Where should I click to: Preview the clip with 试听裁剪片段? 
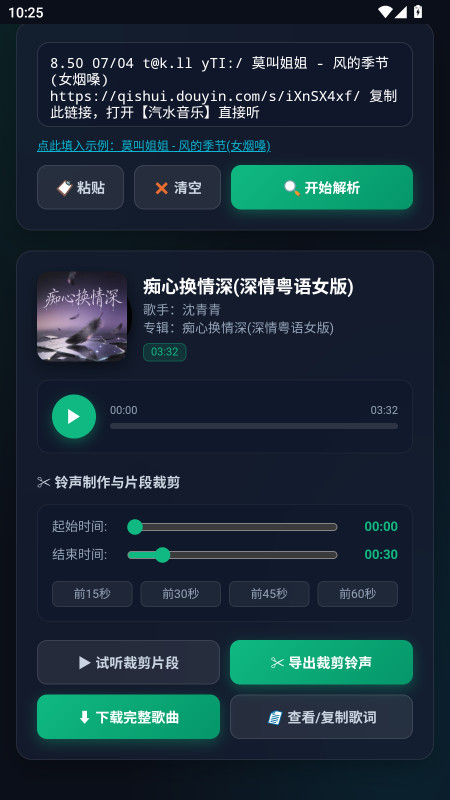[128, 662]
